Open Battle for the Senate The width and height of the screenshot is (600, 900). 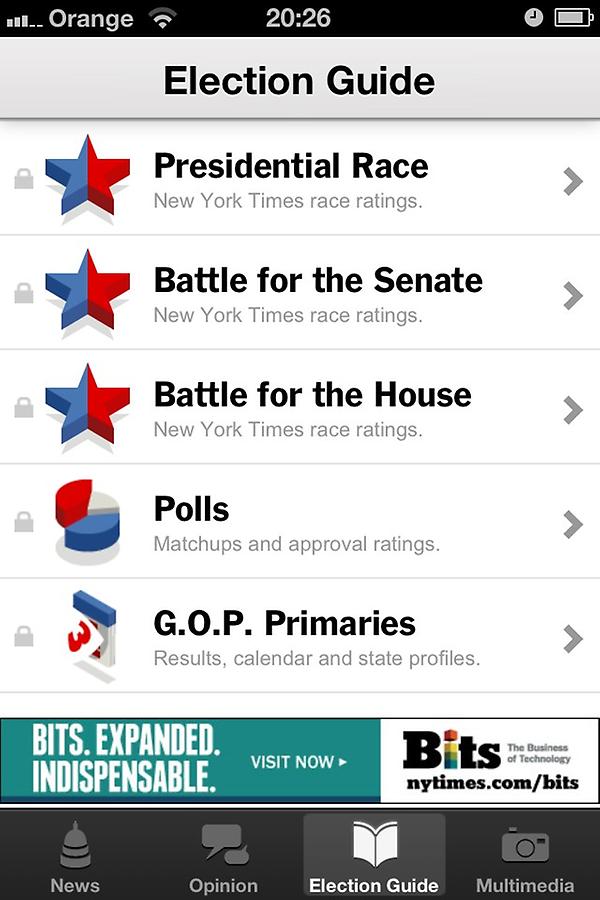coord(300,292)
